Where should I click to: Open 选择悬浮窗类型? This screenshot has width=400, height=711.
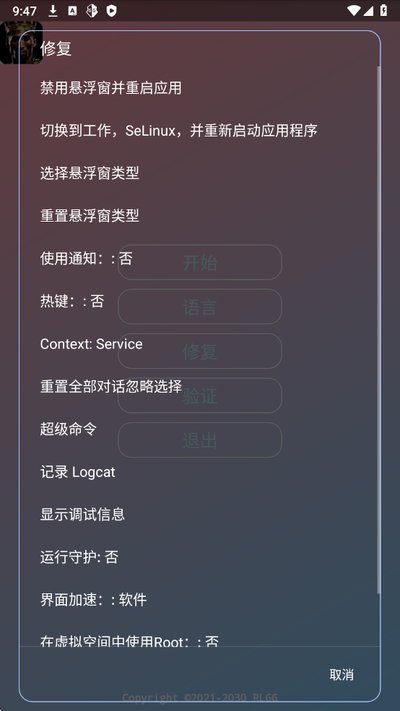pos(199,173)
